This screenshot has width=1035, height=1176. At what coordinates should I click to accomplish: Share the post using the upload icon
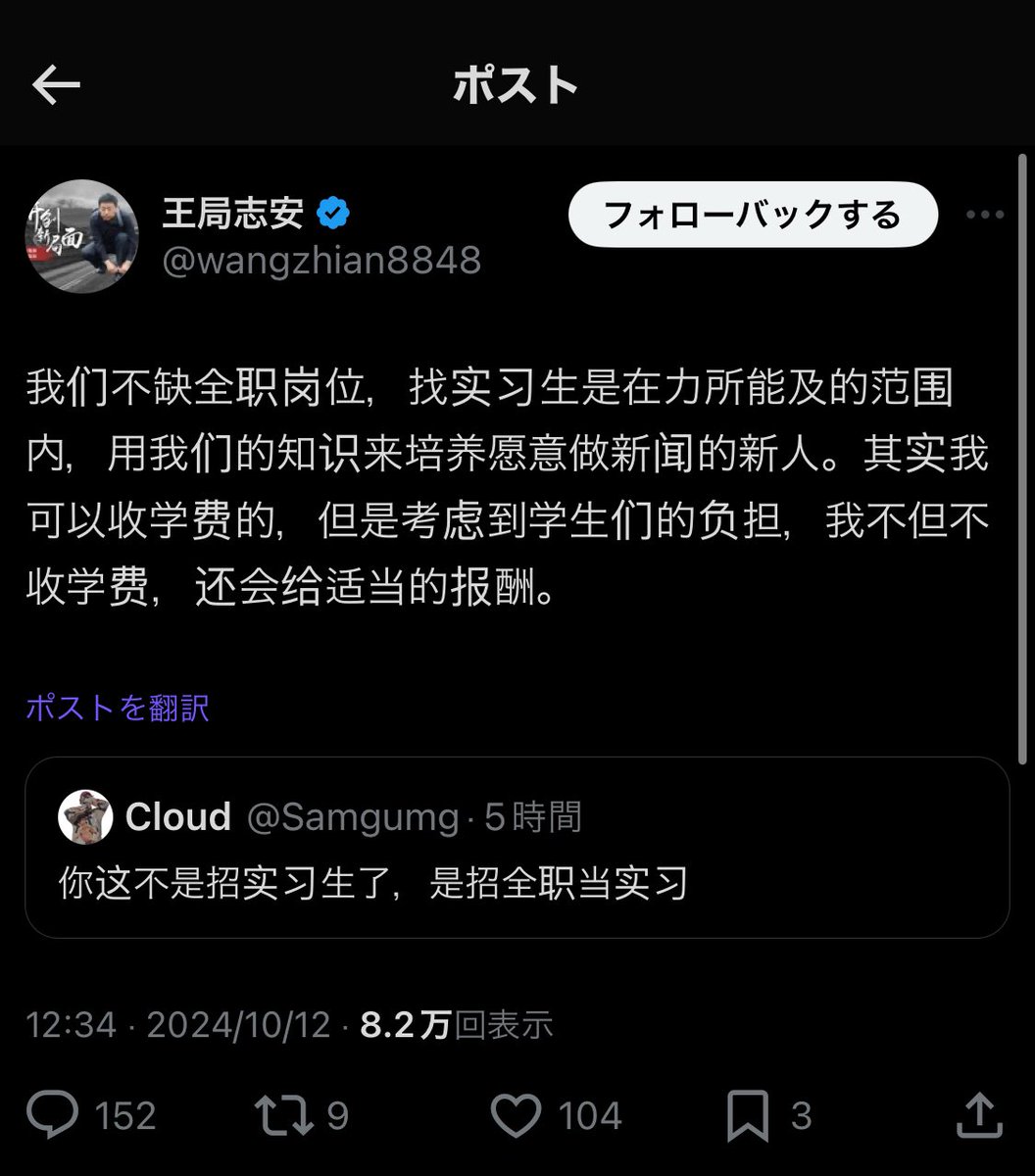click(977, 1114)
